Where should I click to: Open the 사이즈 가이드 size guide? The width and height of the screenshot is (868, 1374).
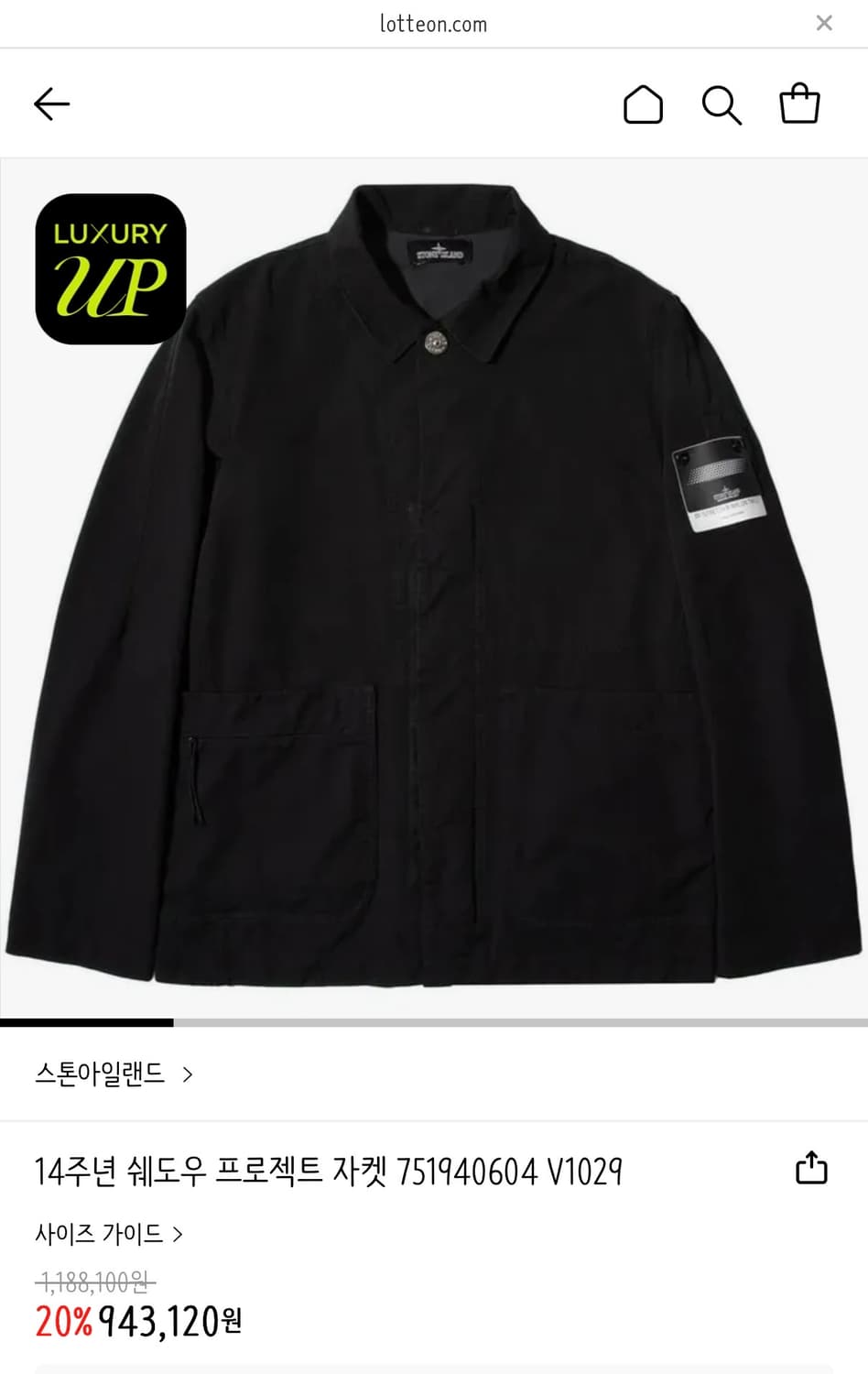tap(101, 1233)
